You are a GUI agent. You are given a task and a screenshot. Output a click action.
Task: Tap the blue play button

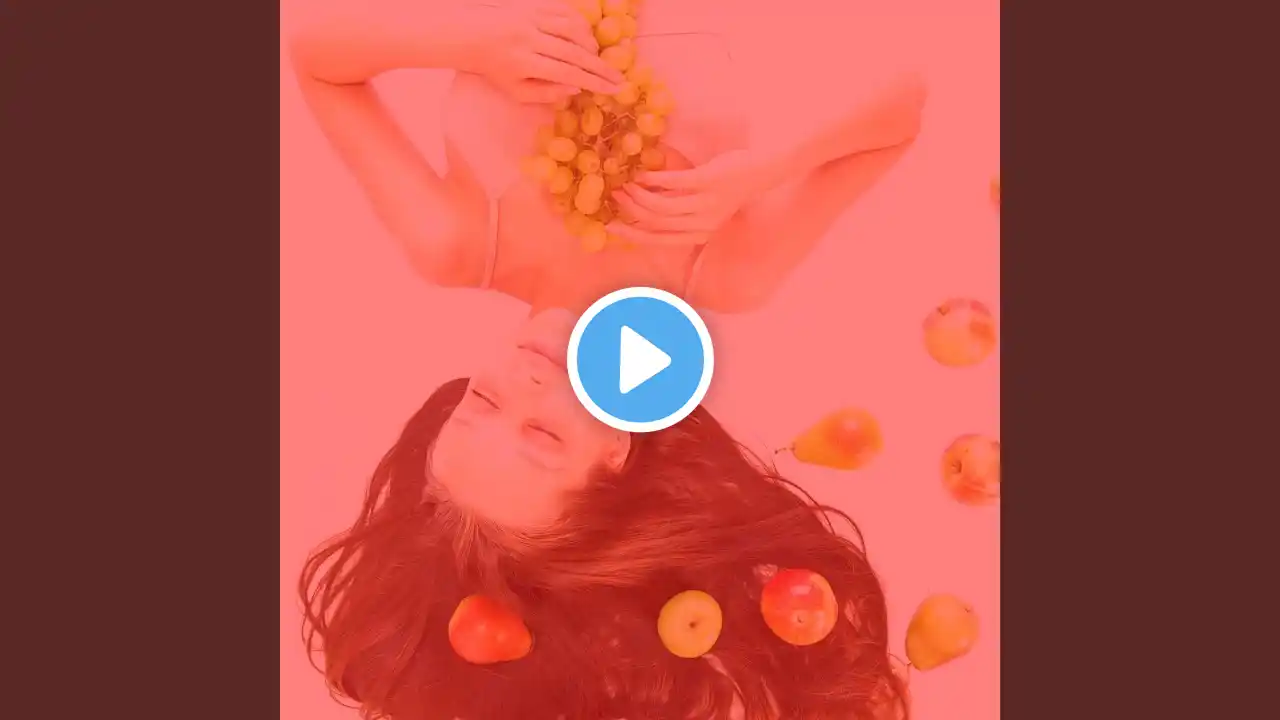[x=640, y=359]
